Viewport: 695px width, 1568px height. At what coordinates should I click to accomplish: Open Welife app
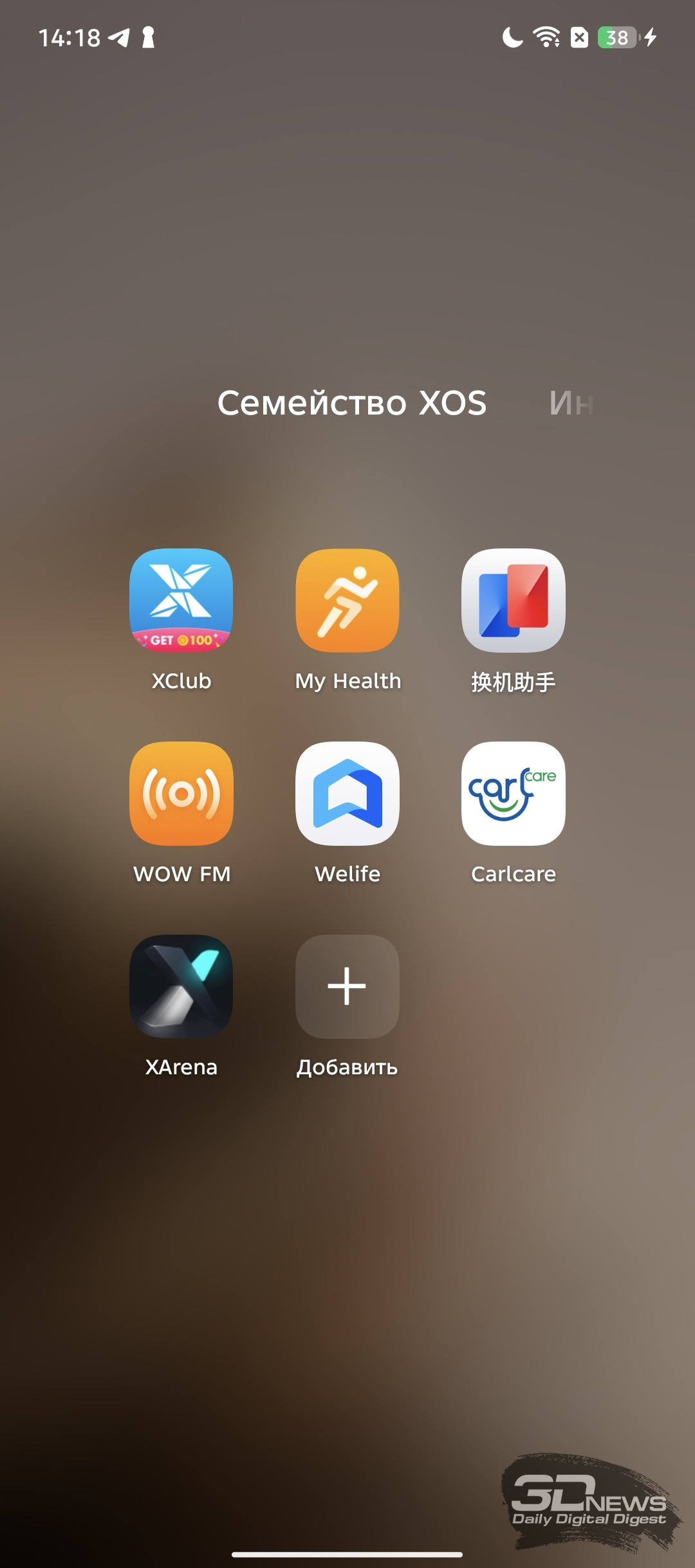click(347, 793)
